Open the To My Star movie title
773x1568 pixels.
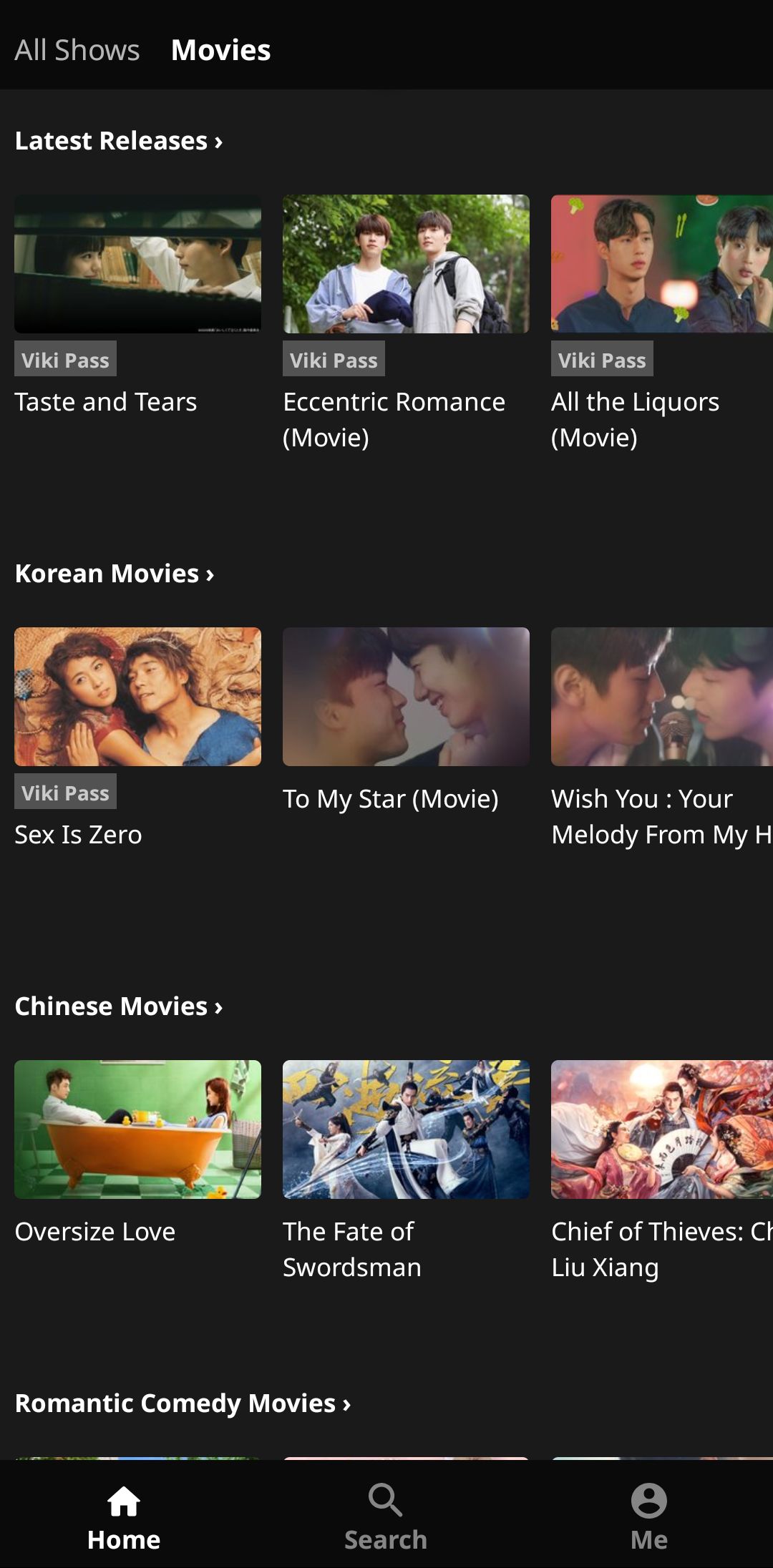click(x=391, y=798)
